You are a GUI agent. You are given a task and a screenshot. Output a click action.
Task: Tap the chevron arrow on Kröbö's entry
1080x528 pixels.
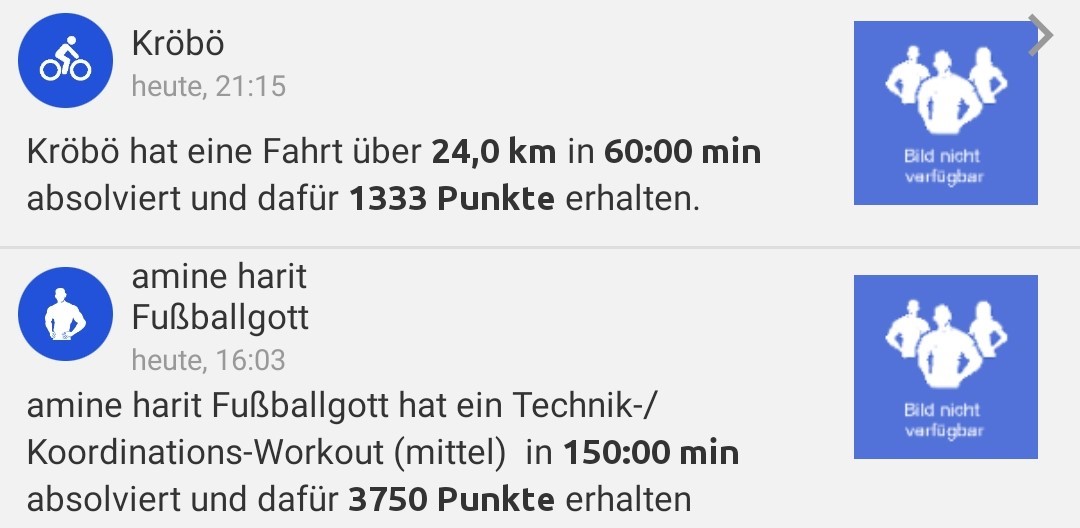pyautogui.click(x=1041, y=37)
